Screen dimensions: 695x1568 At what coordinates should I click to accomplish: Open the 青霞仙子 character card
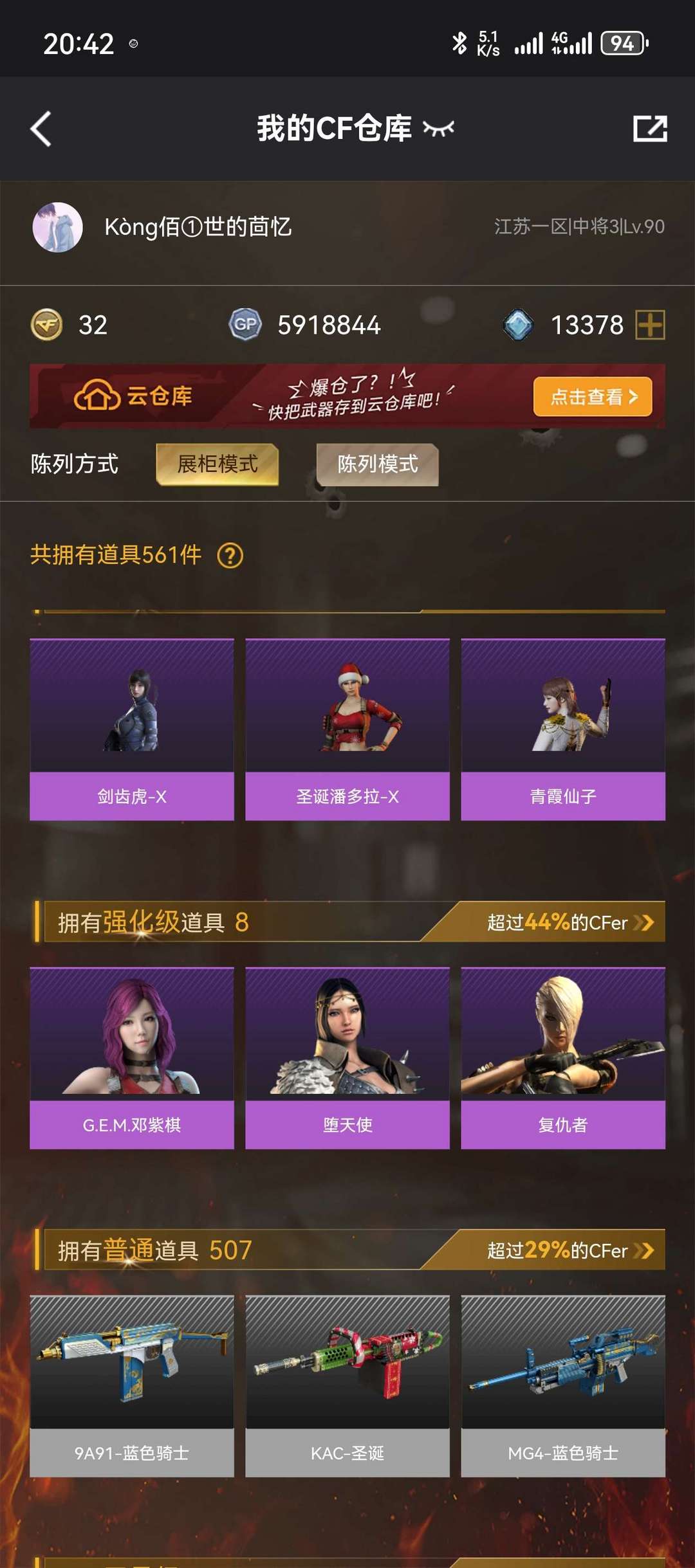563,729
